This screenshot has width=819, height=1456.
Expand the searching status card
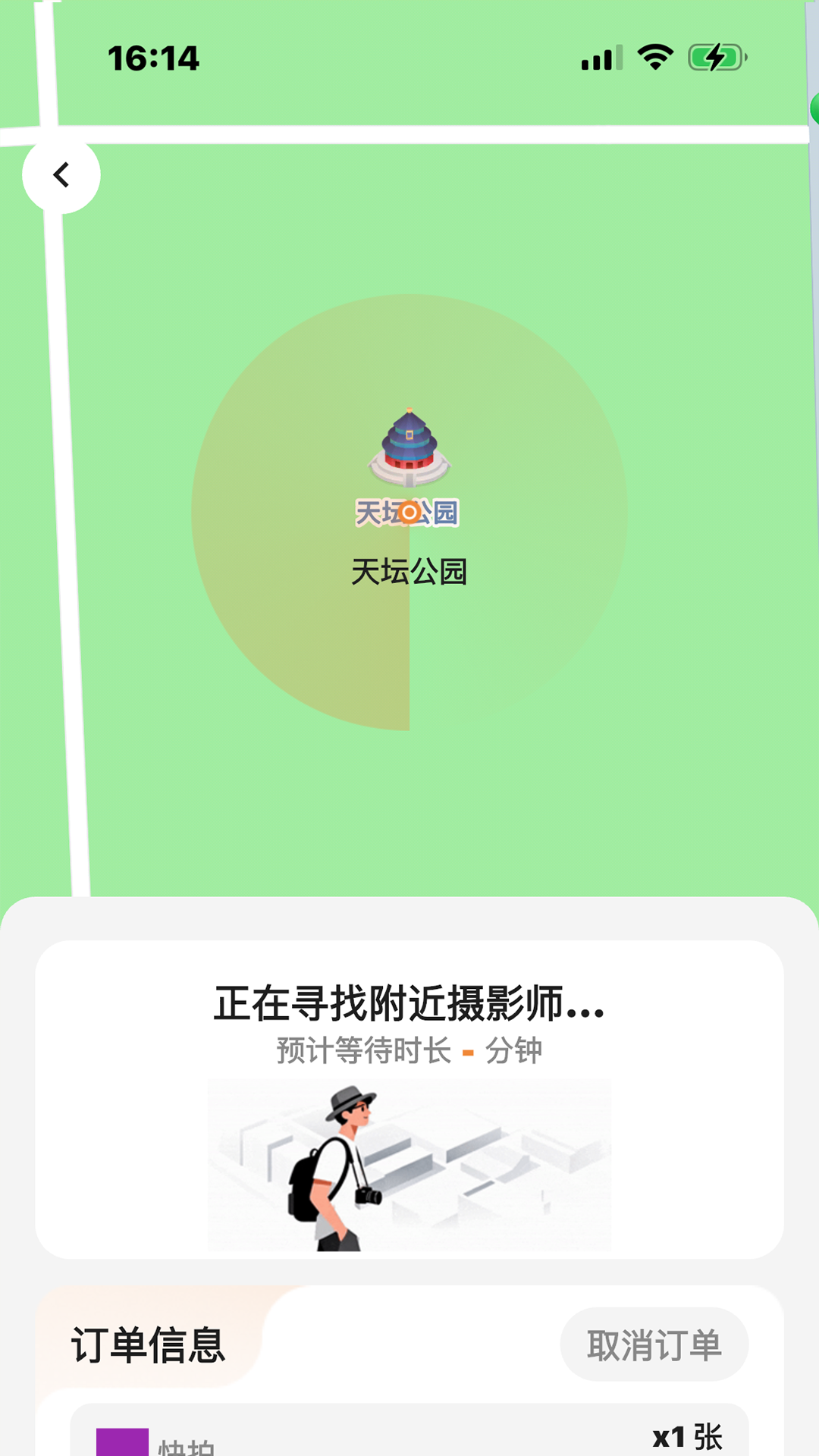(x=409, y=1100)
